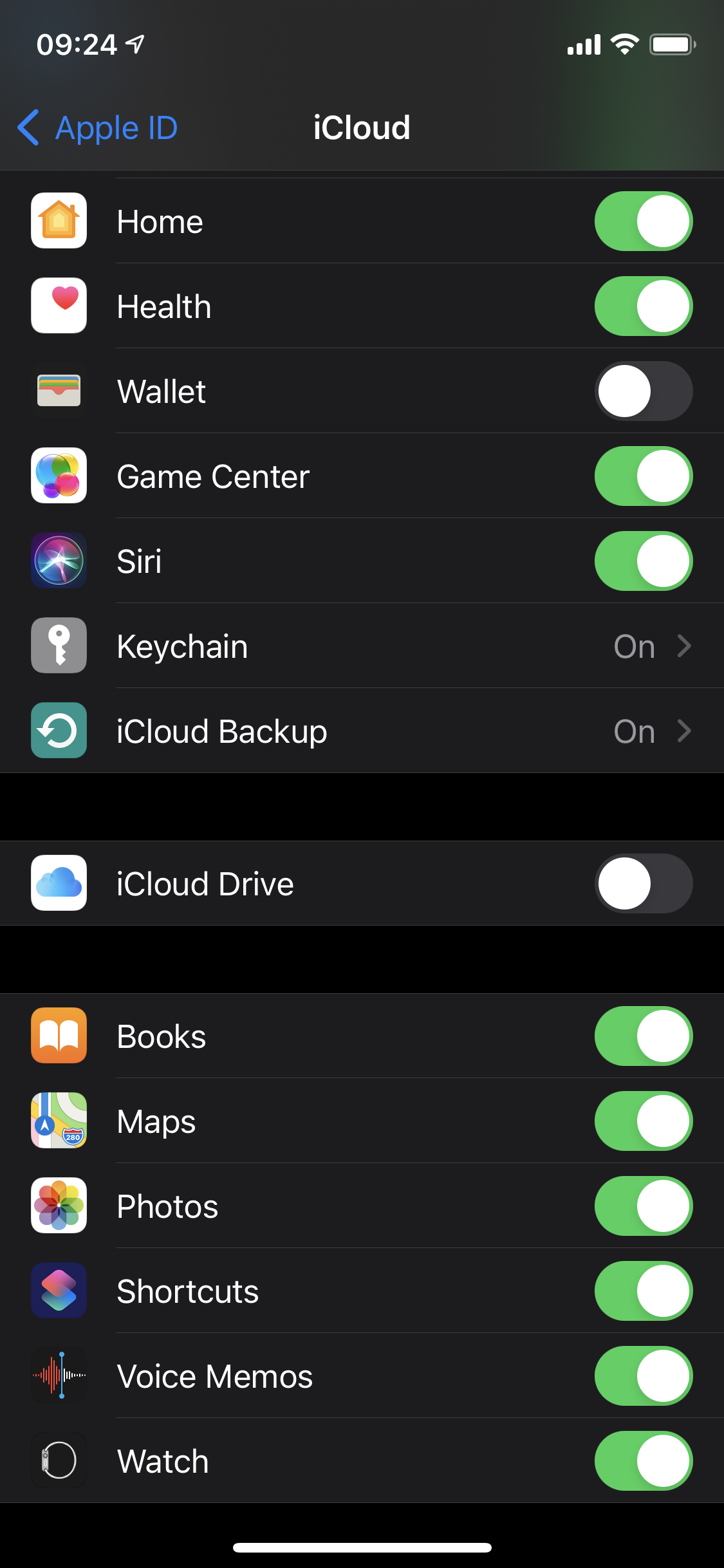724x1568 pixels.
Task: Go back to Apple ID screen
Action: (x=97, y=127)
